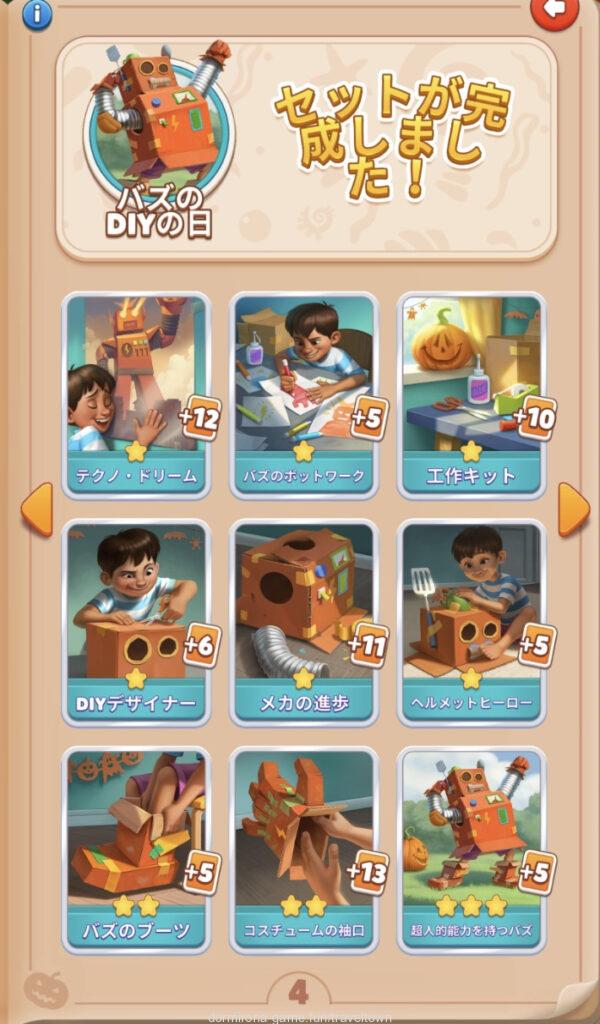View the DIYデザイナー card
This screenshot has height=1024, width=600.
(x=136, y=620)
